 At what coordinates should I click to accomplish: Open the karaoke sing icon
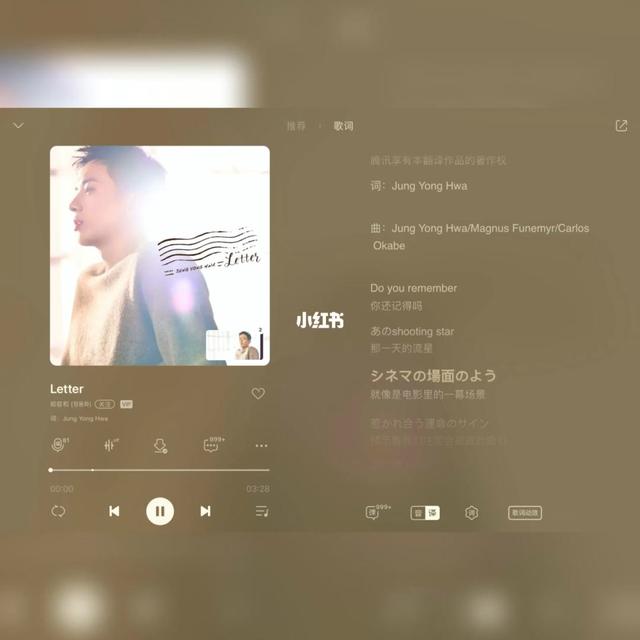pyautogui.click(x=59, y=445)
